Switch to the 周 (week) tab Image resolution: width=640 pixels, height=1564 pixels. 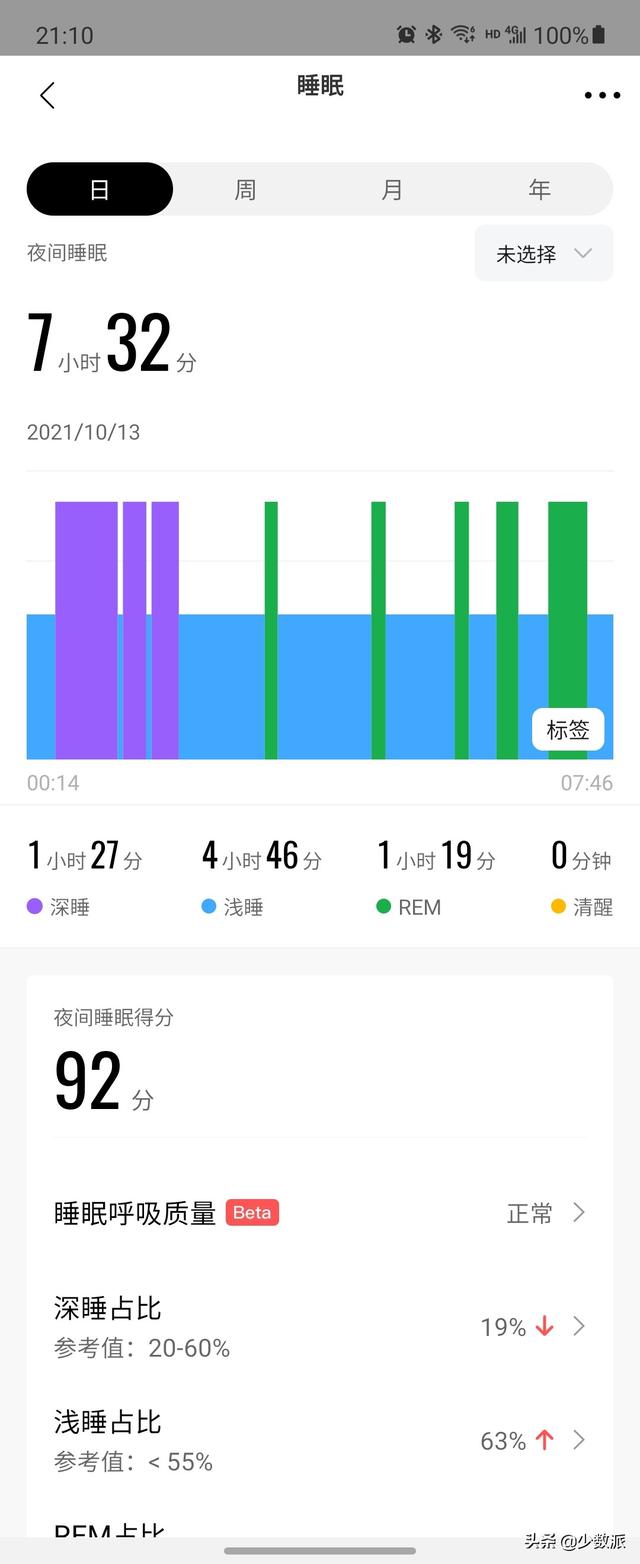(245, 189)
